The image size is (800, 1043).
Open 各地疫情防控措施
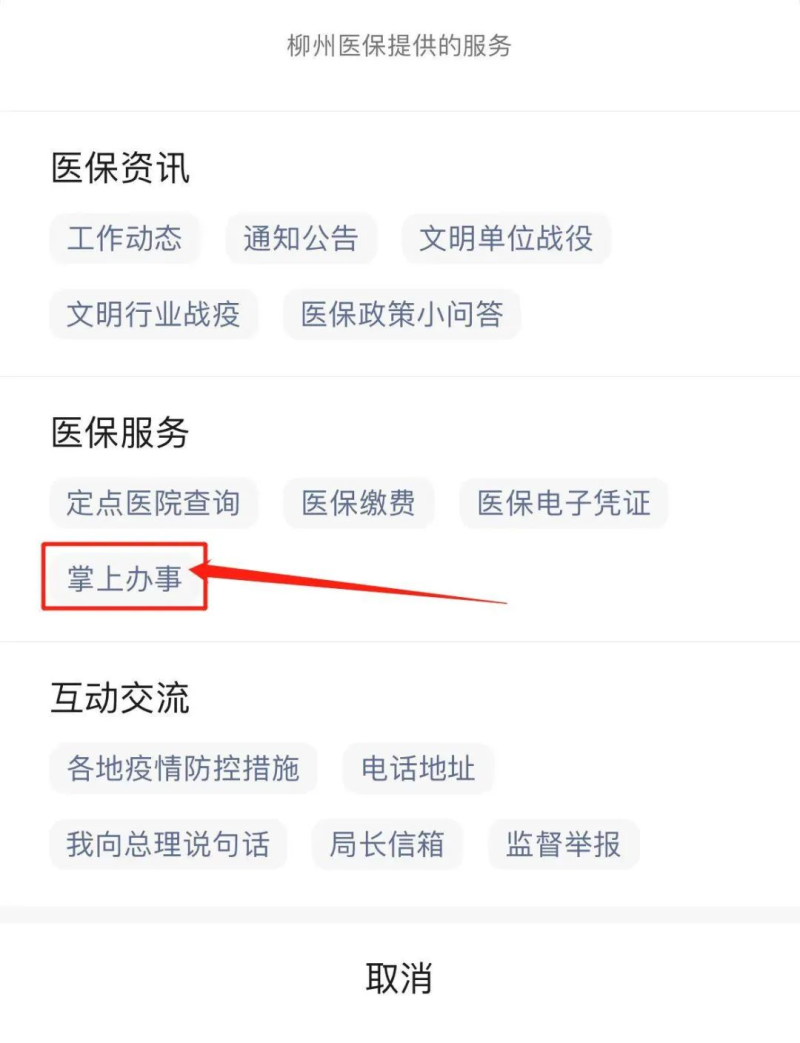coord(183,768)
